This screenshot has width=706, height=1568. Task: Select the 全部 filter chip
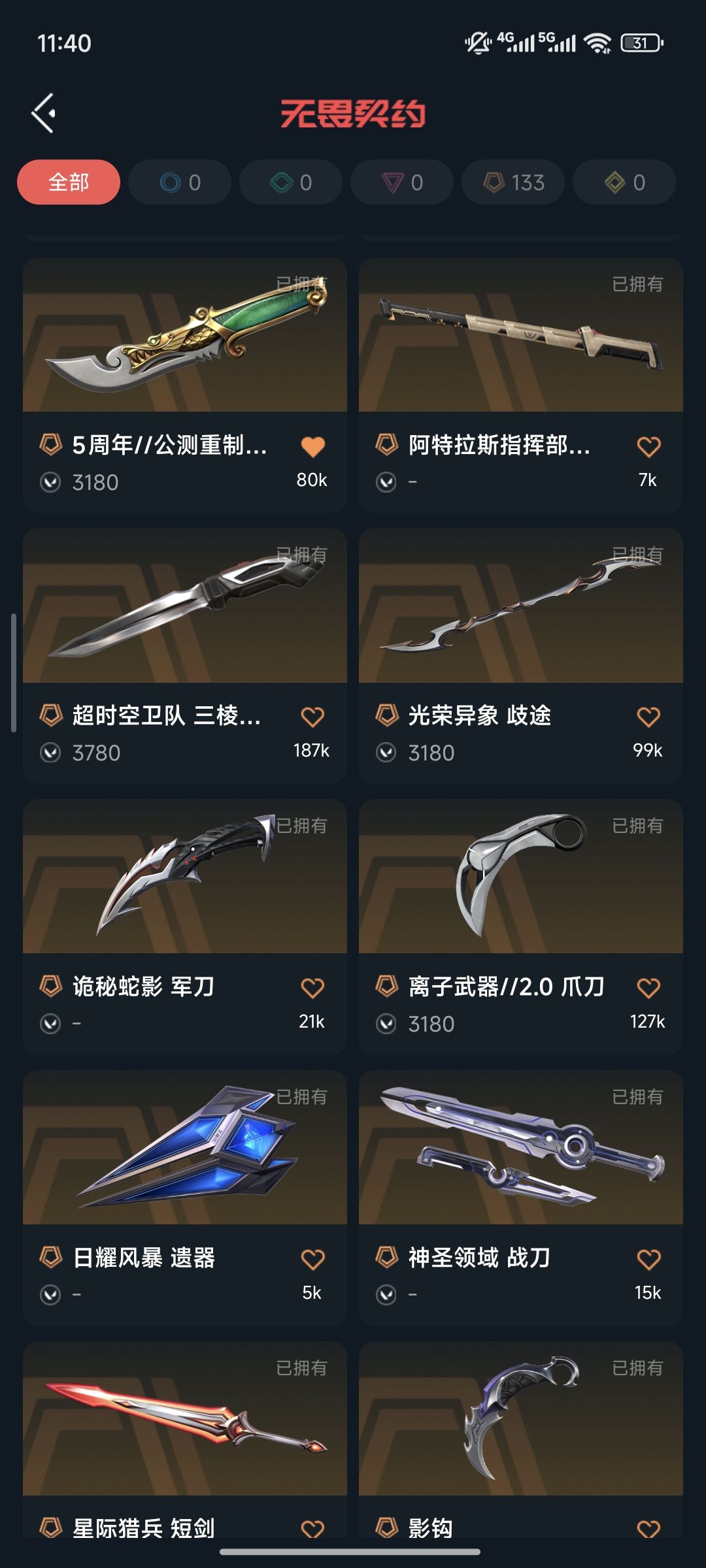click(x=69, y=182)
